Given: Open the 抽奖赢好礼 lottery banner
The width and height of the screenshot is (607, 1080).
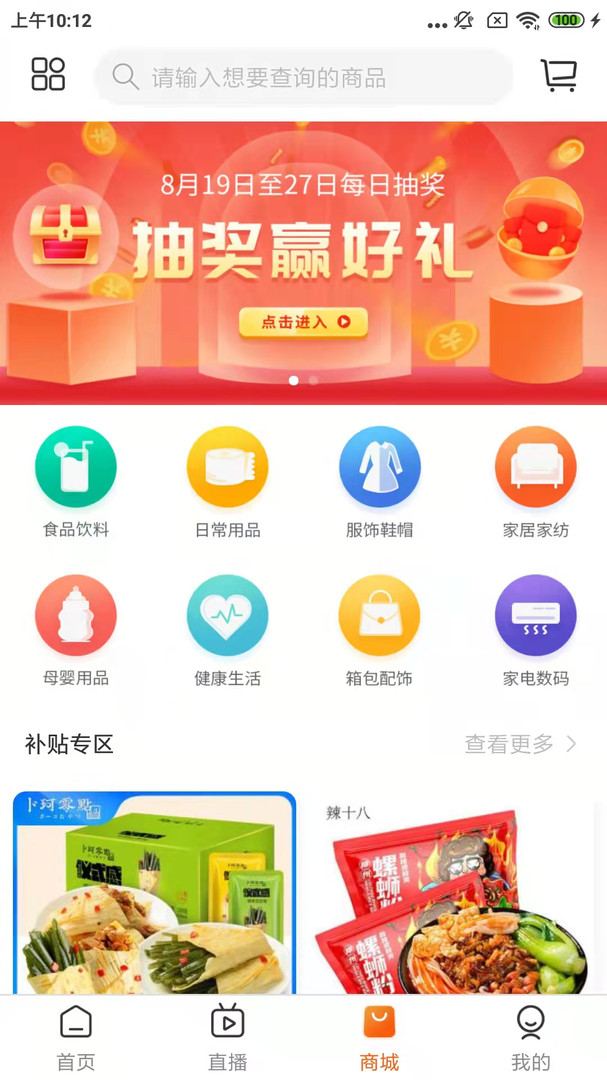Looking at the screenshot, I should [303, 262].
